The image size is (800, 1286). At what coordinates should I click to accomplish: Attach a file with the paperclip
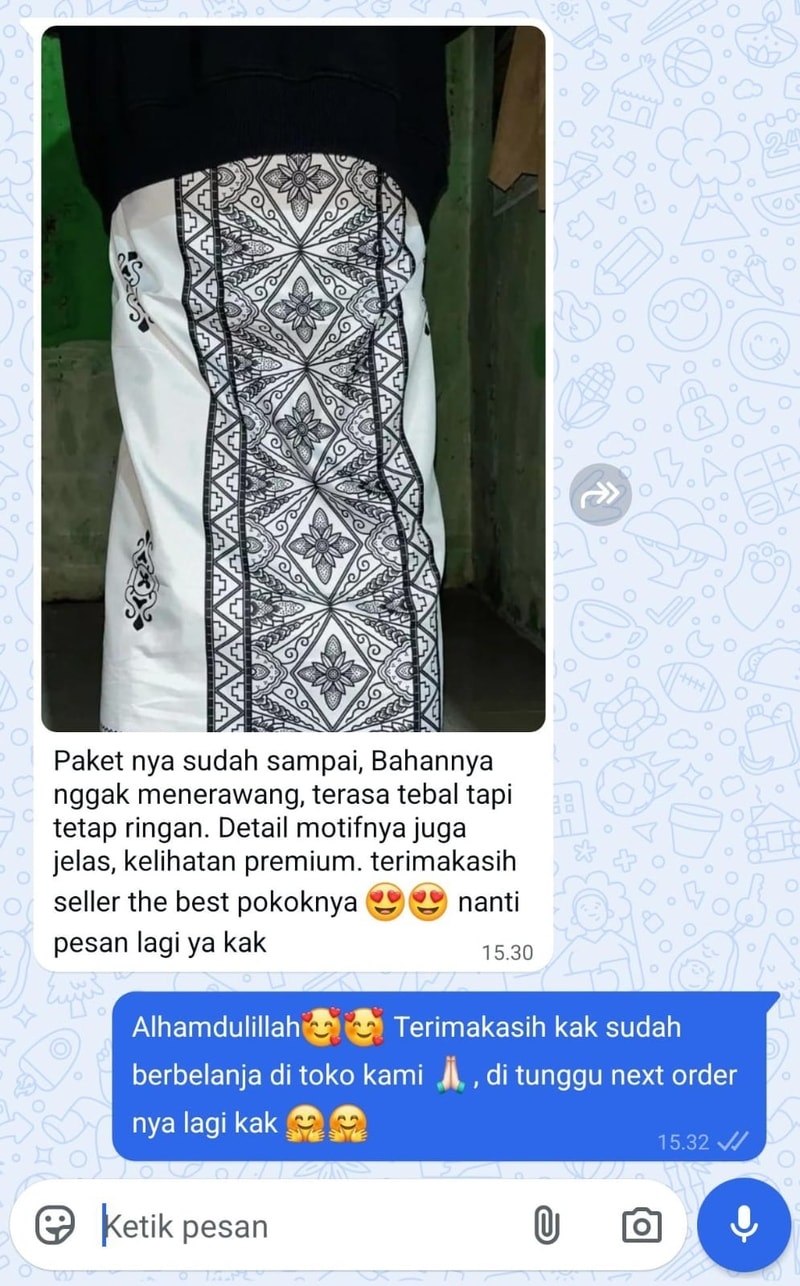546,1225
